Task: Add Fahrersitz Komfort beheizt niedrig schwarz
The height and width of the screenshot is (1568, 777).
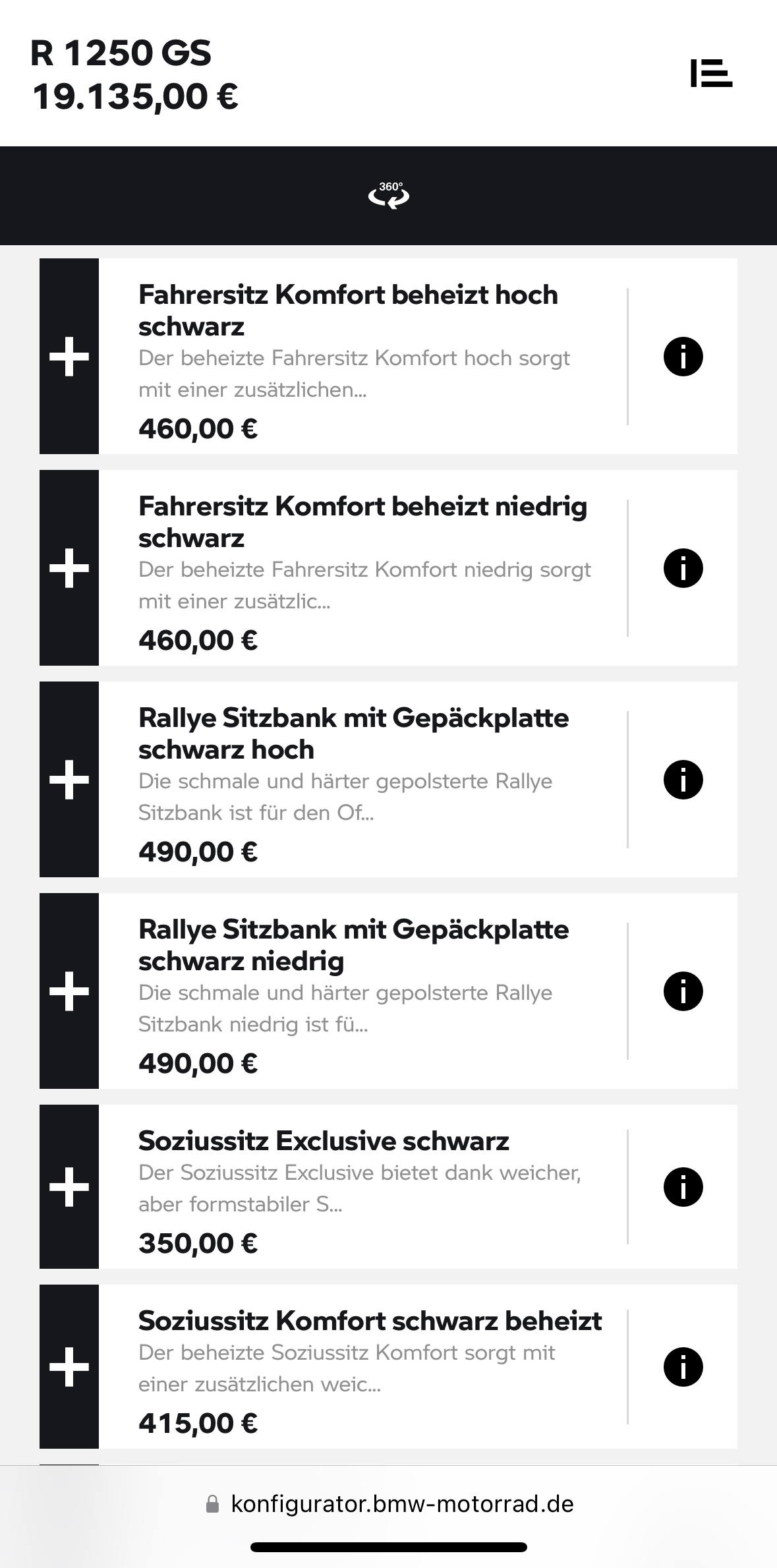Action: pyautogui.click(x=69, y=568)
